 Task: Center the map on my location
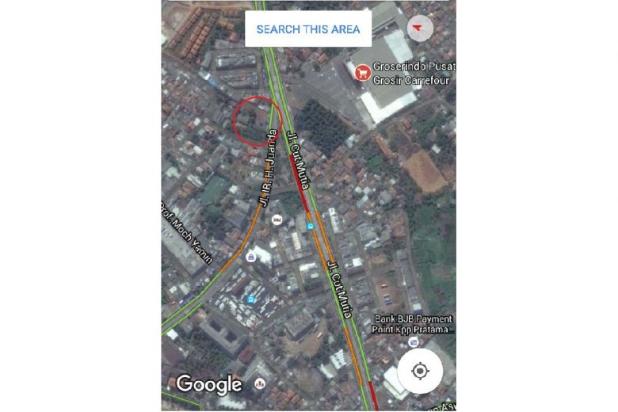(x=420, y=372)
